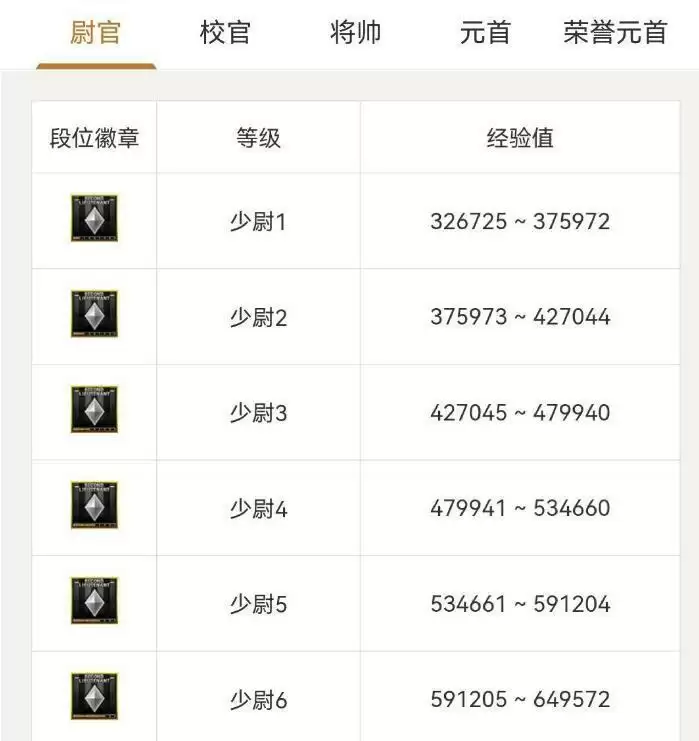Open the 将帅 tab
699x741 pixels.
355,33
